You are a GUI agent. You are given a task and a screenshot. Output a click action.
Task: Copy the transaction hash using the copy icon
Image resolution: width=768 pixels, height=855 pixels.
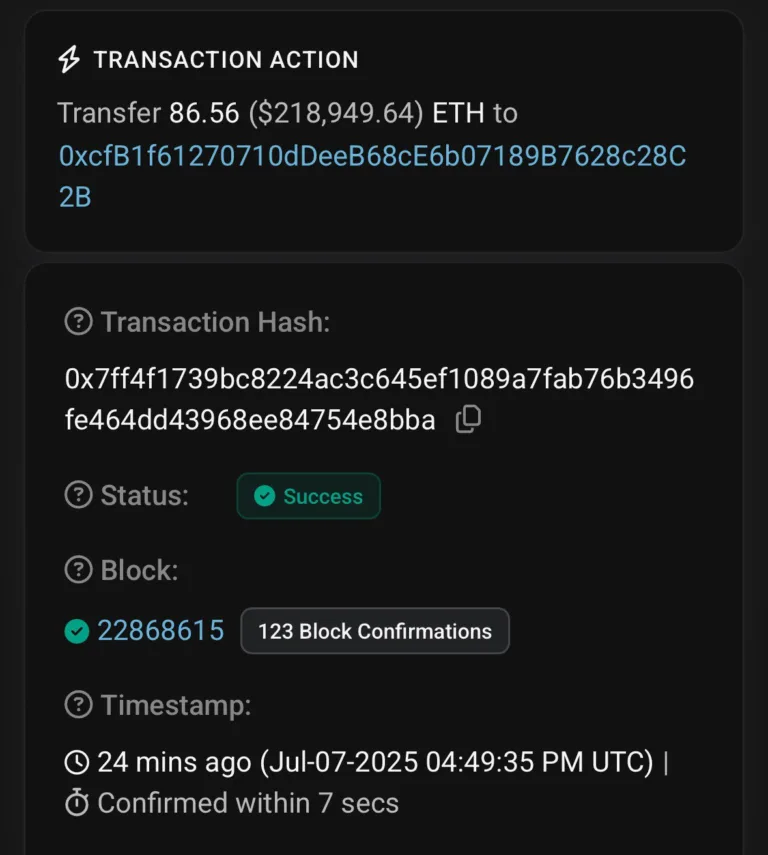point(466,419)
